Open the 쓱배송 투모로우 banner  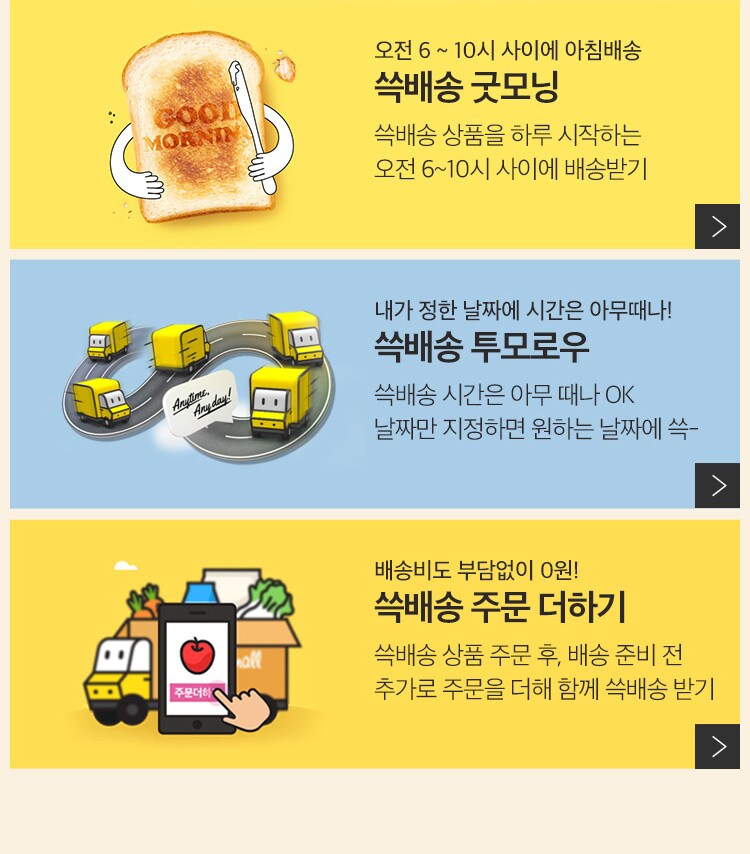pyautogui.click(x=717, y=485)
